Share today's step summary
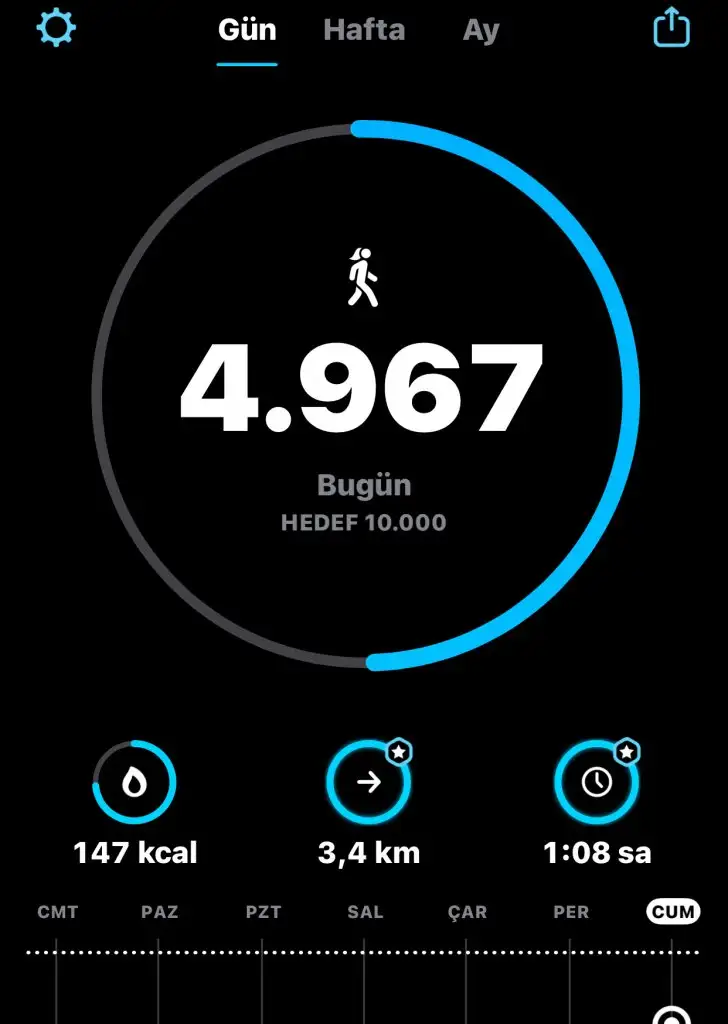 point(671,28)
